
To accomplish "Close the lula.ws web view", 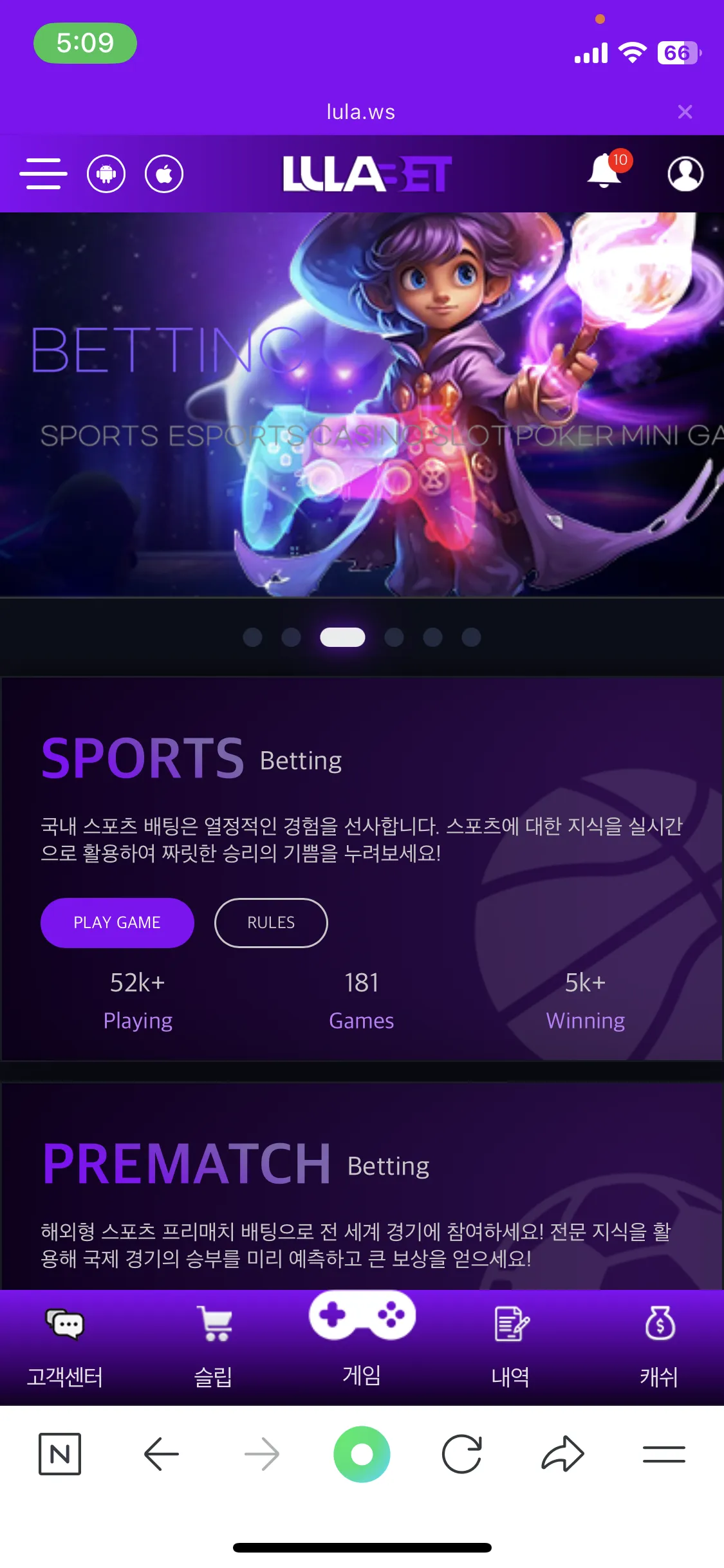I will pos(685,112).
